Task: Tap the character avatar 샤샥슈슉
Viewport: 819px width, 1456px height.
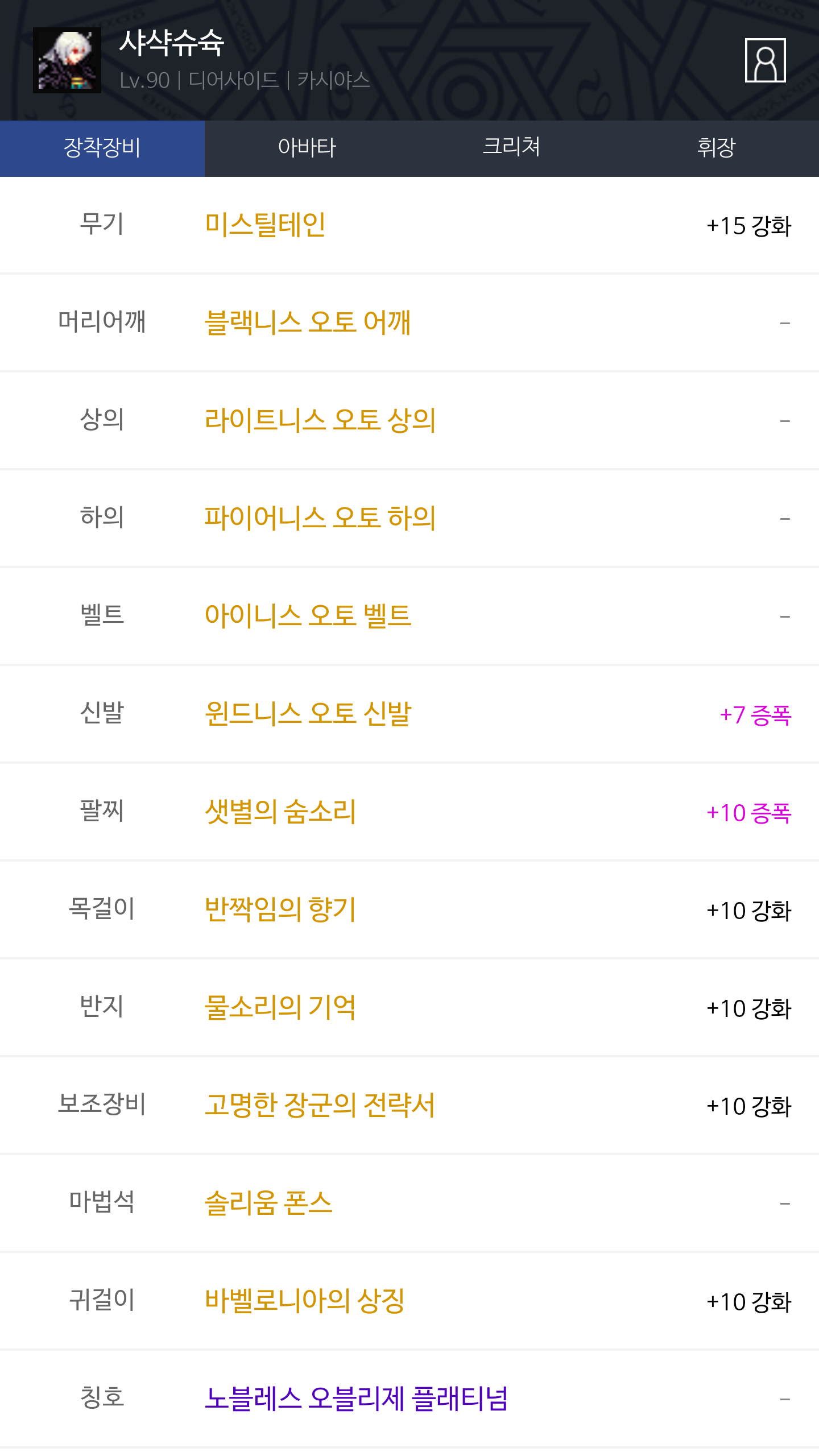Action: 67,60
